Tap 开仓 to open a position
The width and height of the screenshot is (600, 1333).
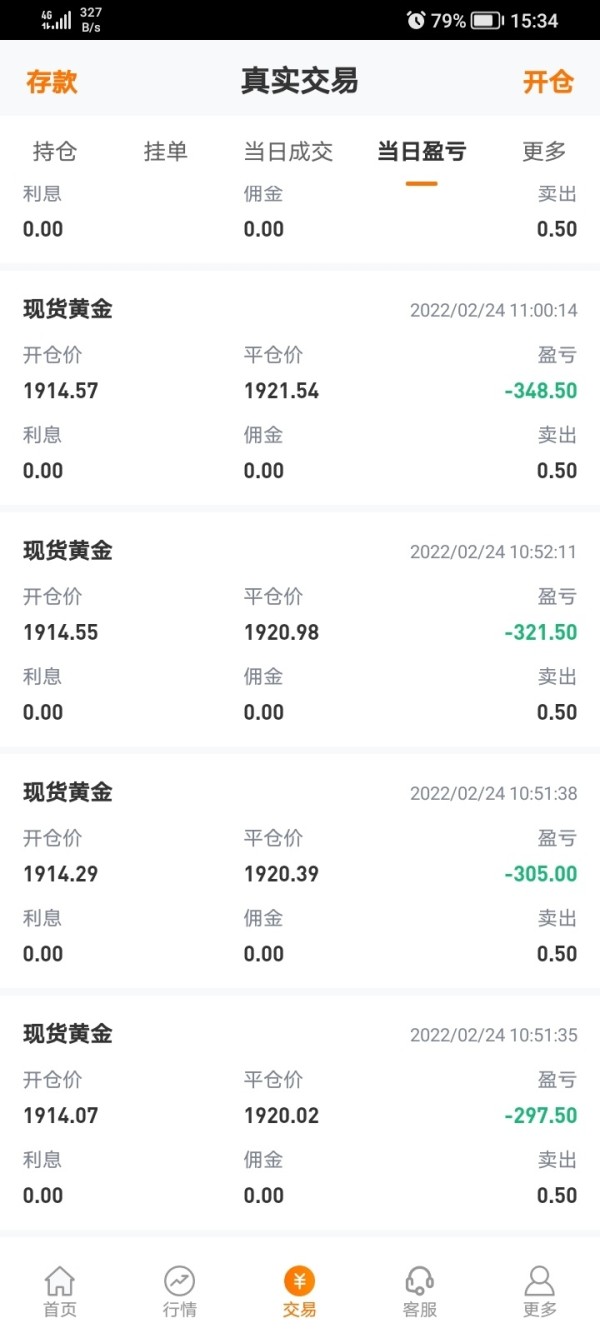pos(548,81)
